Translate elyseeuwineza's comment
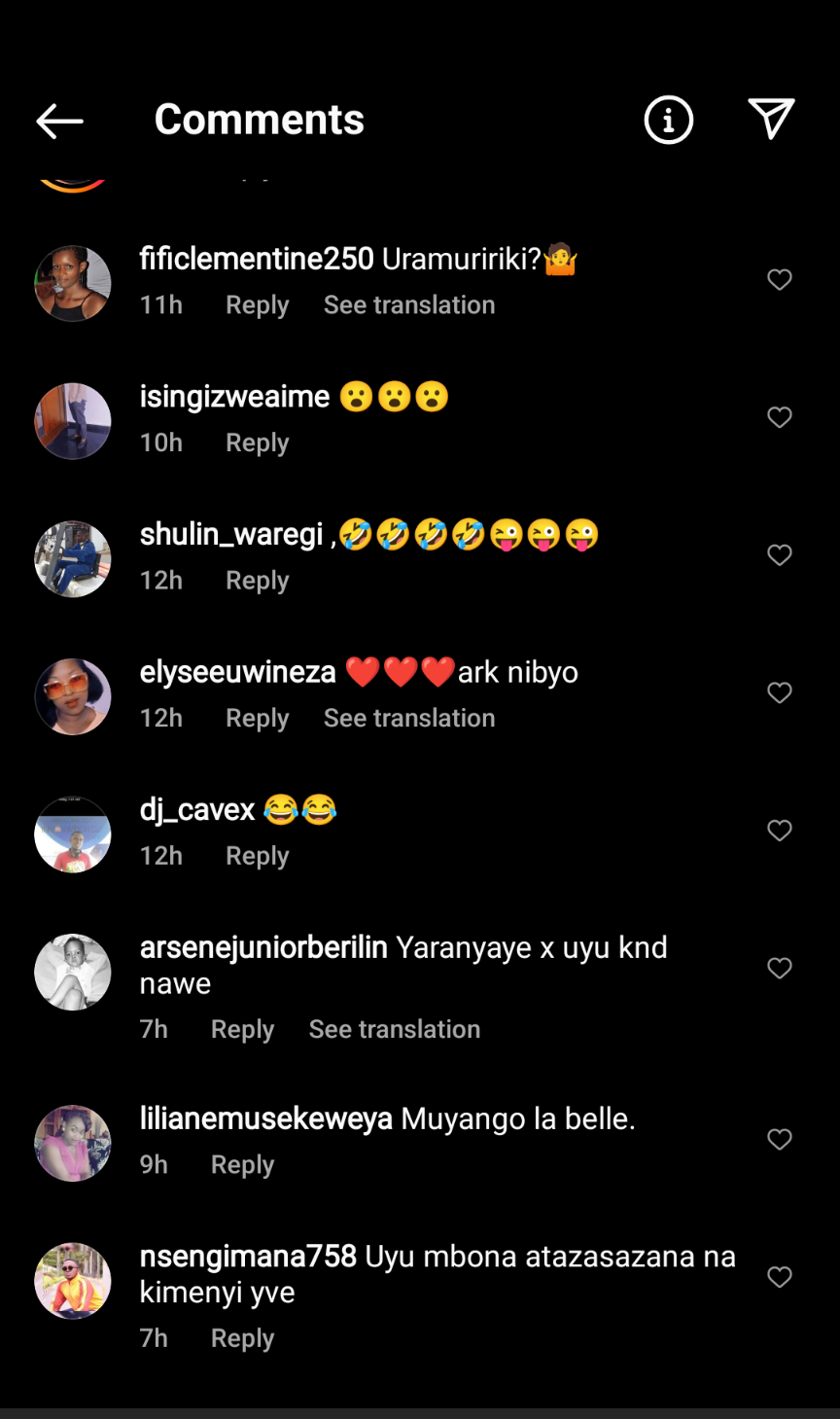Screen dimensions: 840x1419 [x=409, y=718]
